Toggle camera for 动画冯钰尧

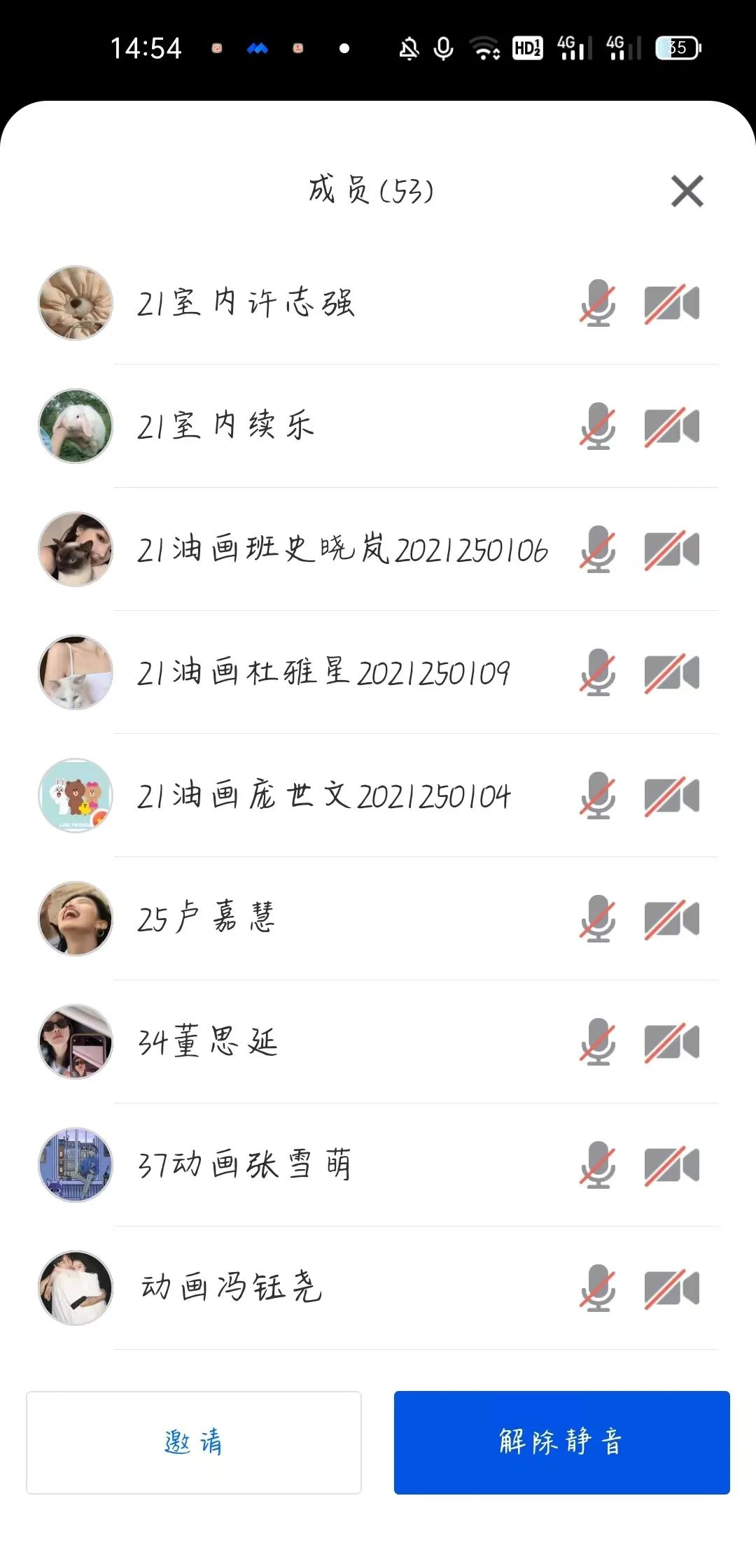[671, 1288]
